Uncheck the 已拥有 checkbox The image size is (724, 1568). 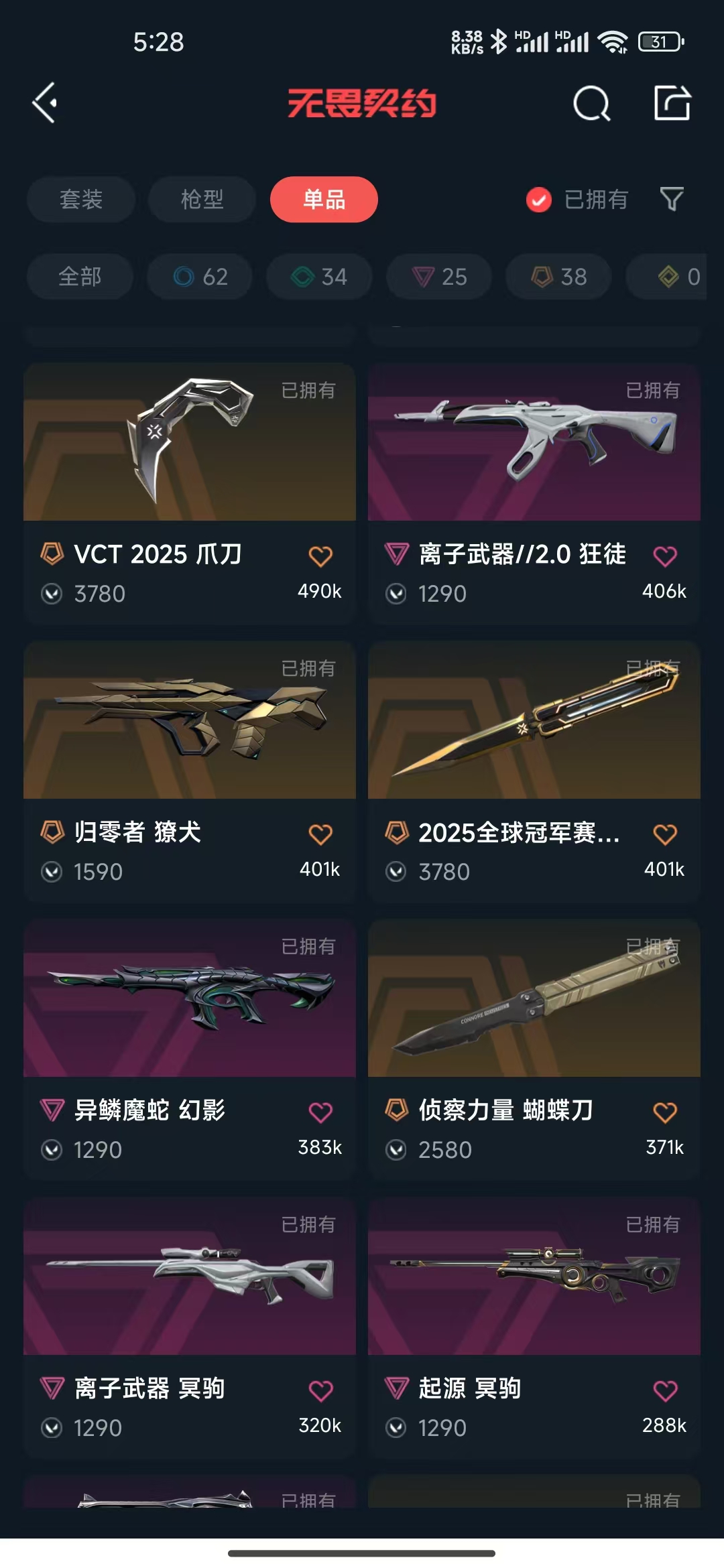(539, 199)
